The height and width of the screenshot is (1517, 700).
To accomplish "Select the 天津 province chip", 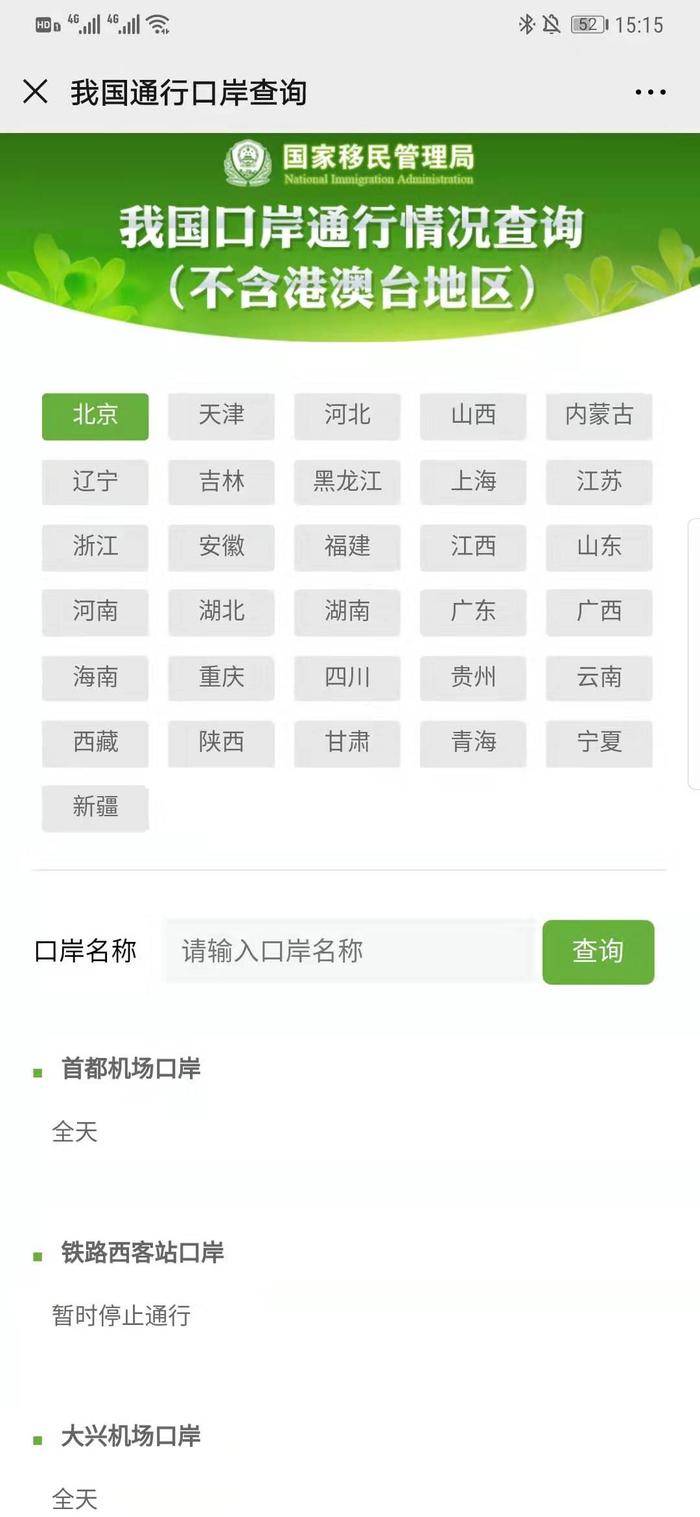I will point(221,416).
